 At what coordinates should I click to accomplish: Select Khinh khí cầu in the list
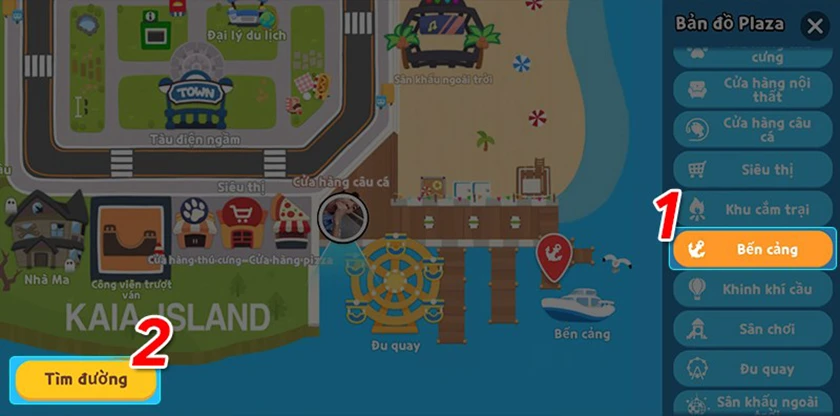click(752, 289)
